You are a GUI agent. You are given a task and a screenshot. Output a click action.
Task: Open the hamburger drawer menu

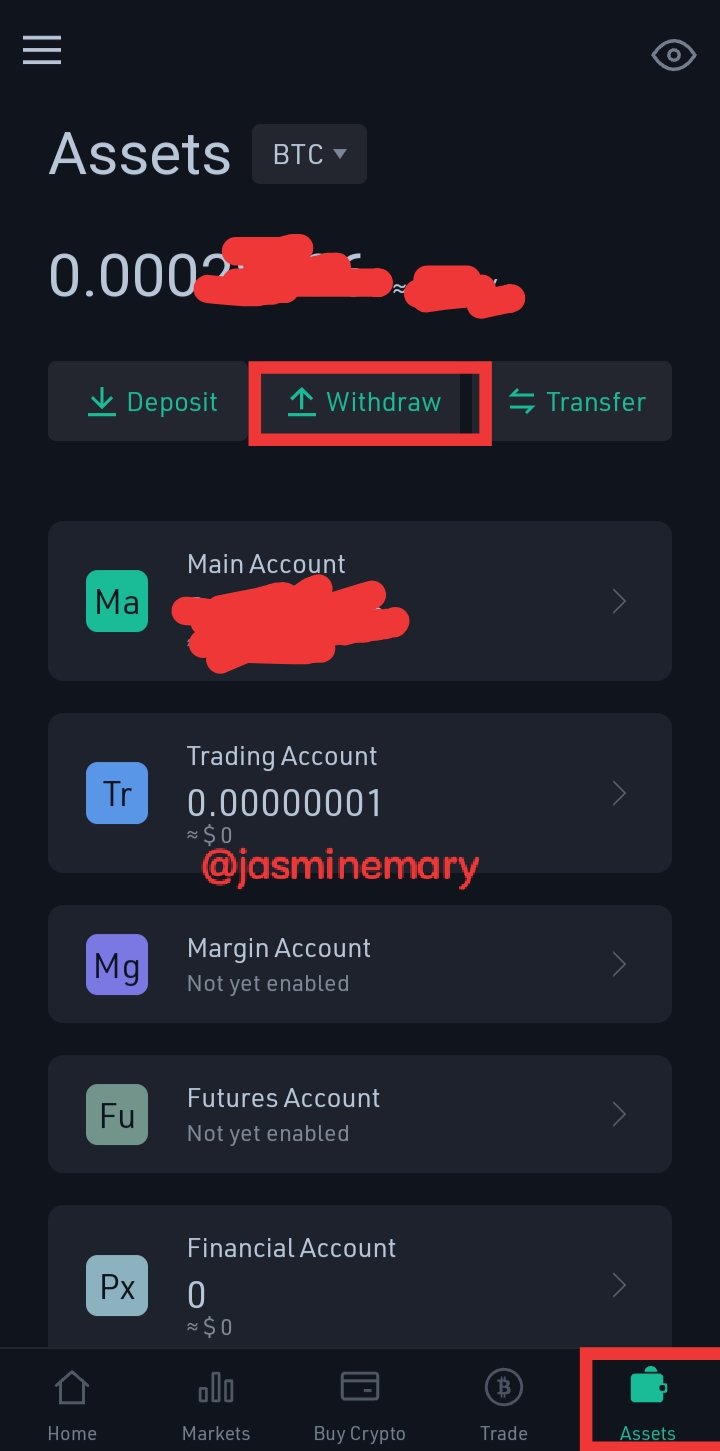pyautogui.click(x=42, y=50)
